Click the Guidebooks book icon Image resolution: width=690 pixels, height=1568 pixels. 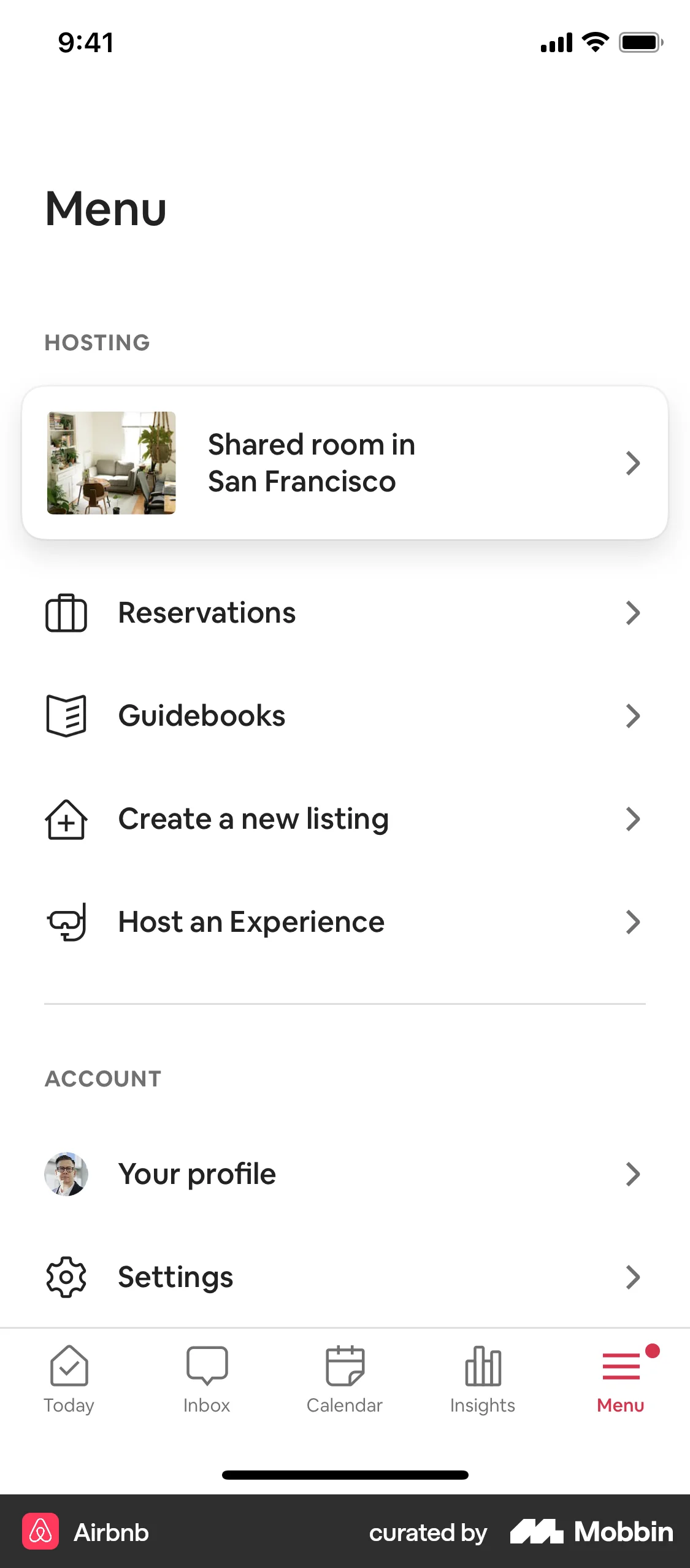(x=65, y=715)
